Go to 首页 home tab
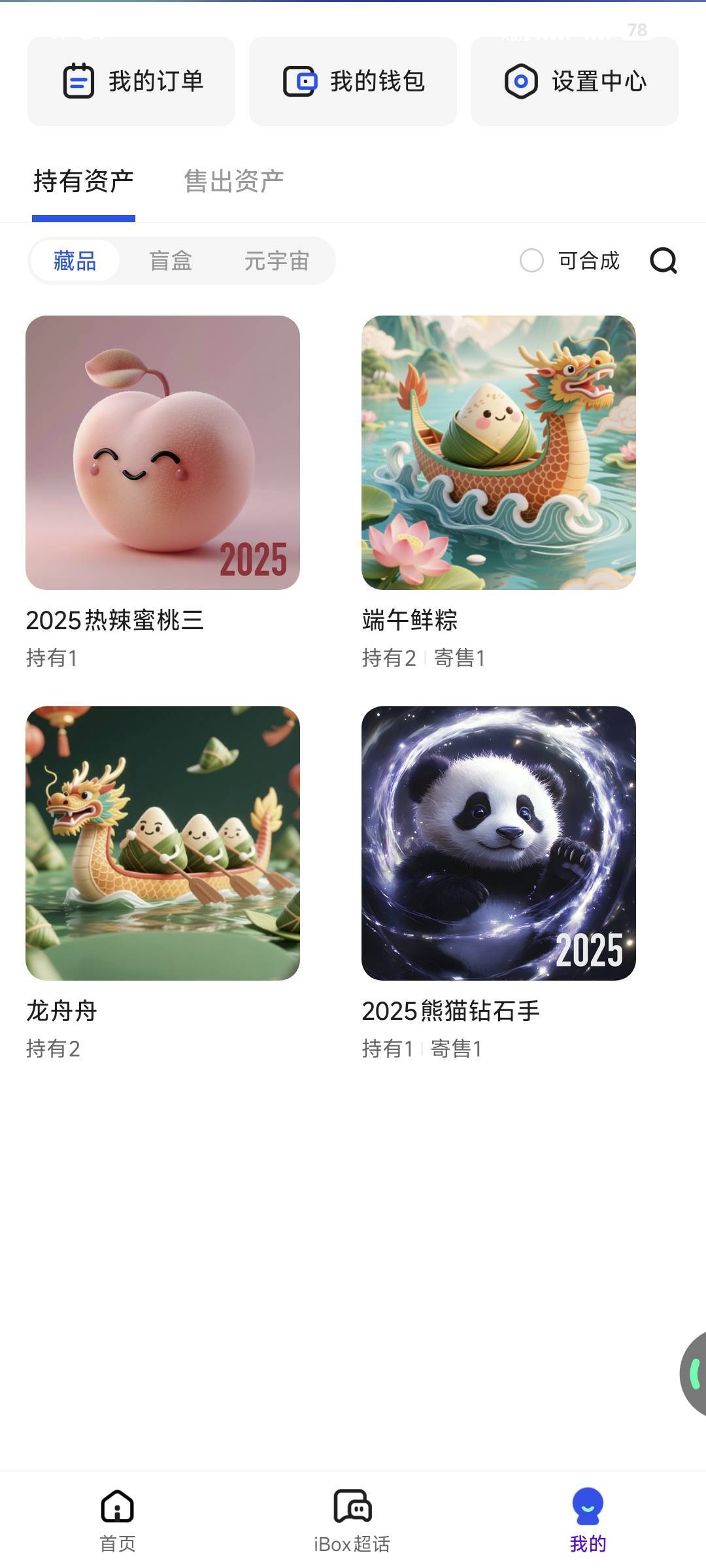Screen dimensions: 706x1568 [x=118, y=1519]
